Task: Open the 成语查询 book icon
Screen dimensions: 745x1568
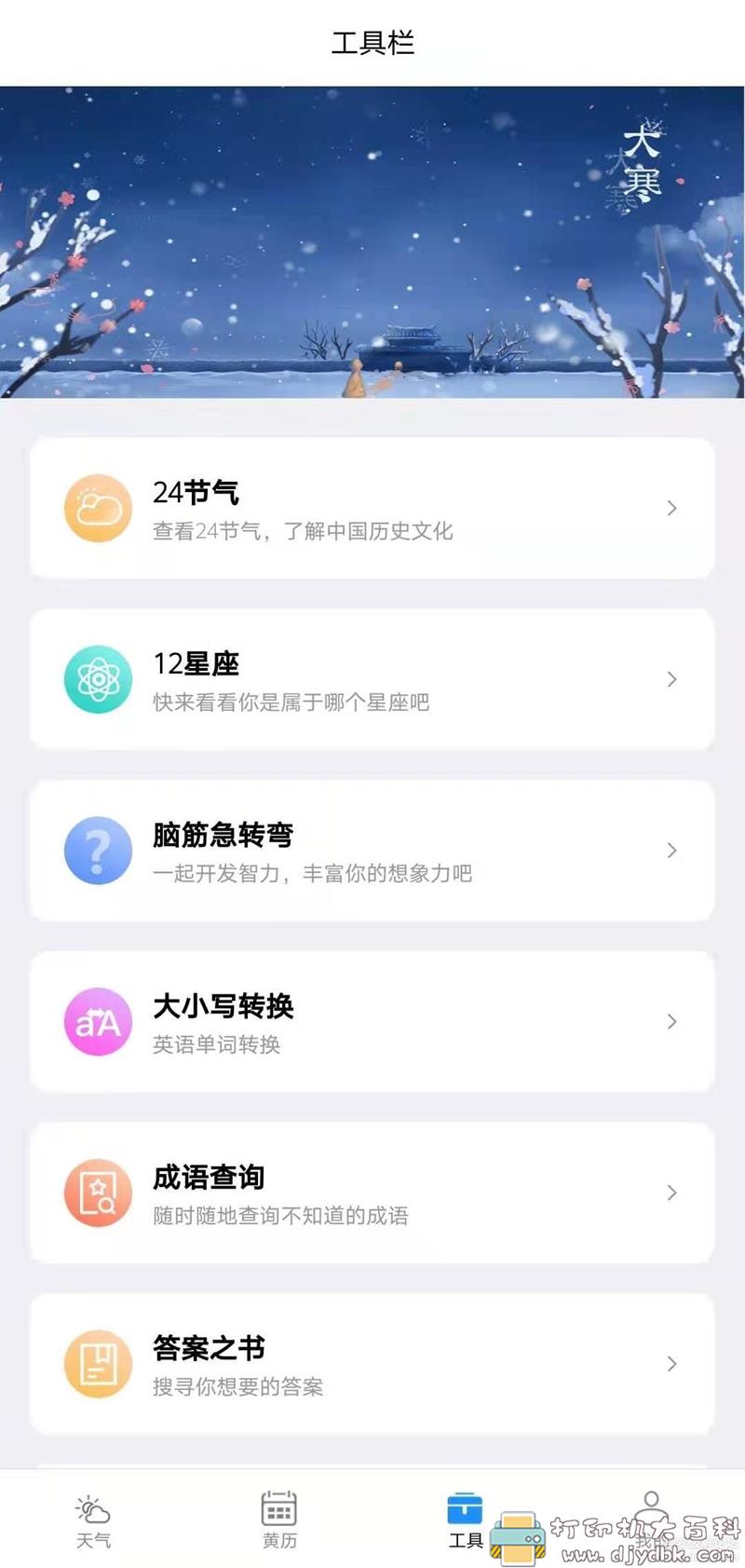Action: [98, 1192]
